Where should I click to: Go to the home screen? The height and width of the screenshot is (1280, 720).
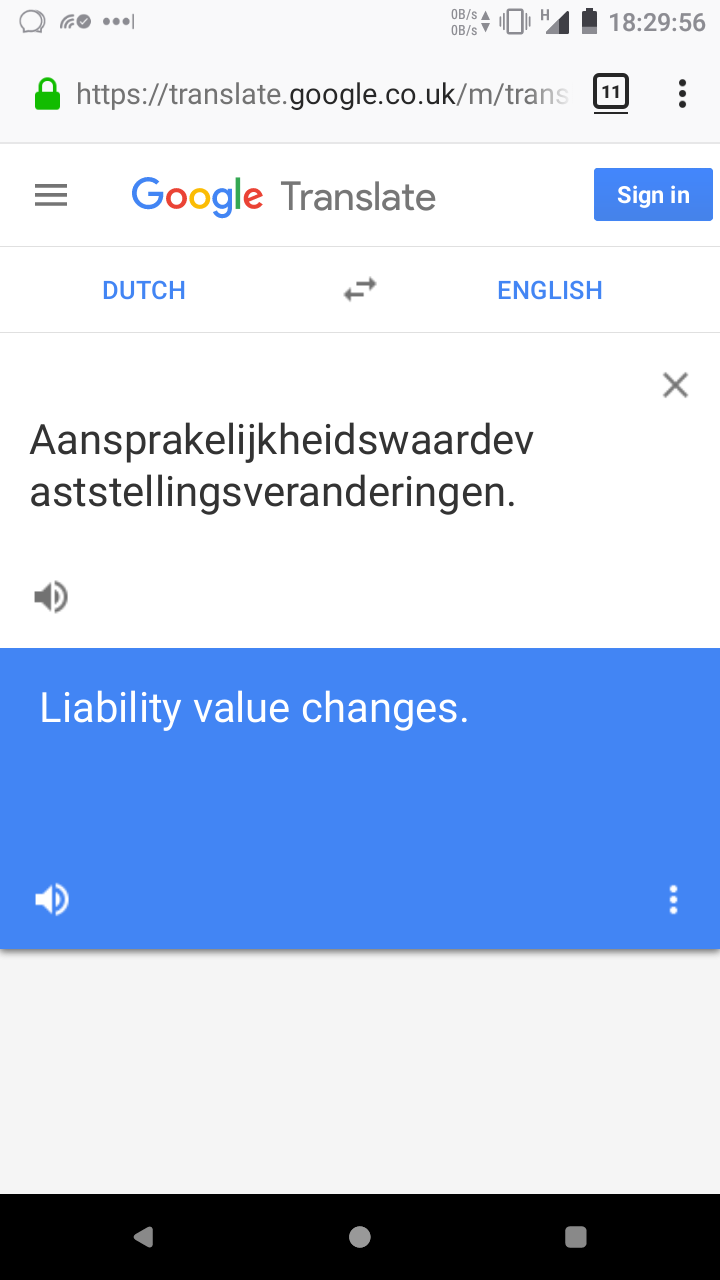pos(360,1237)
